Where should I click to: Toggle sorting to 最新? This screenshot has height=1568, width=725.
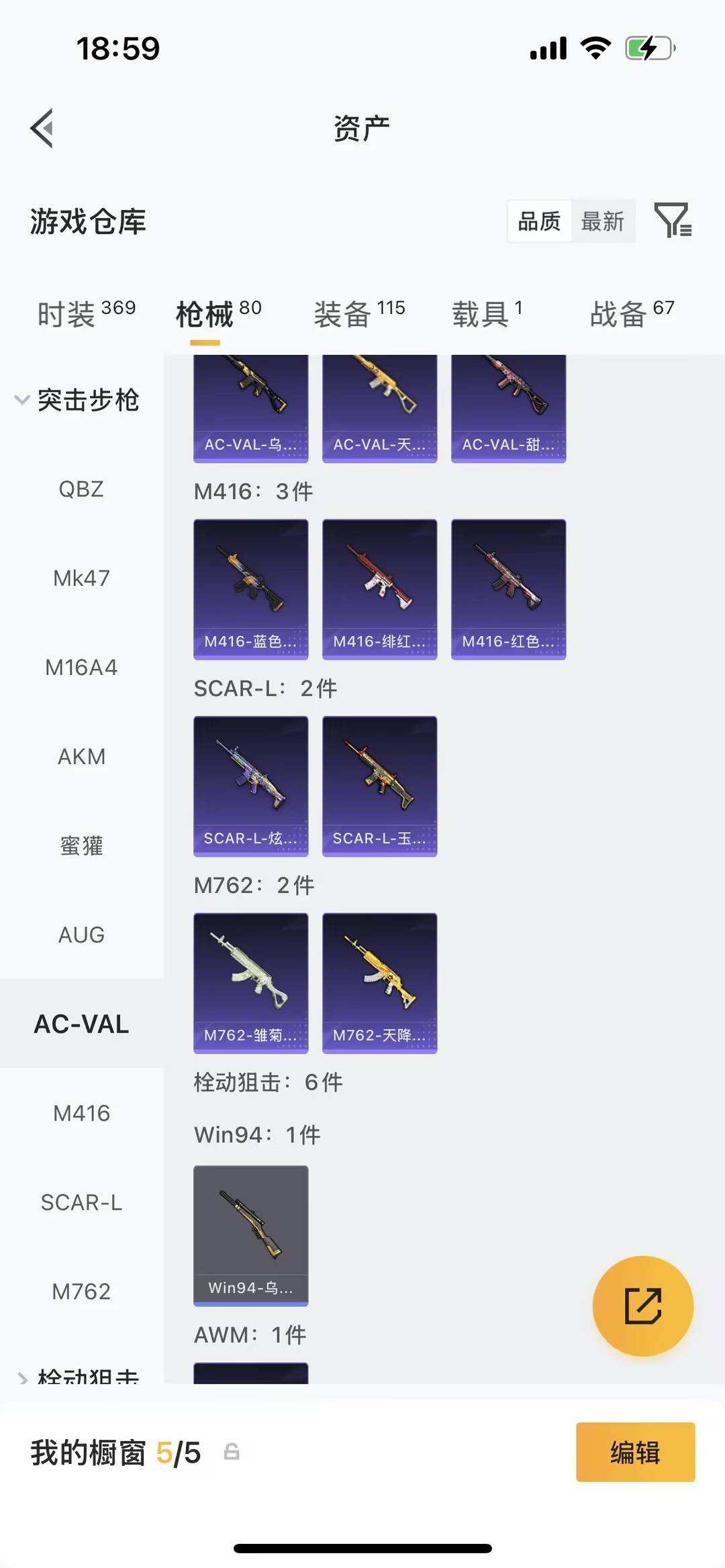coord(603,221)
